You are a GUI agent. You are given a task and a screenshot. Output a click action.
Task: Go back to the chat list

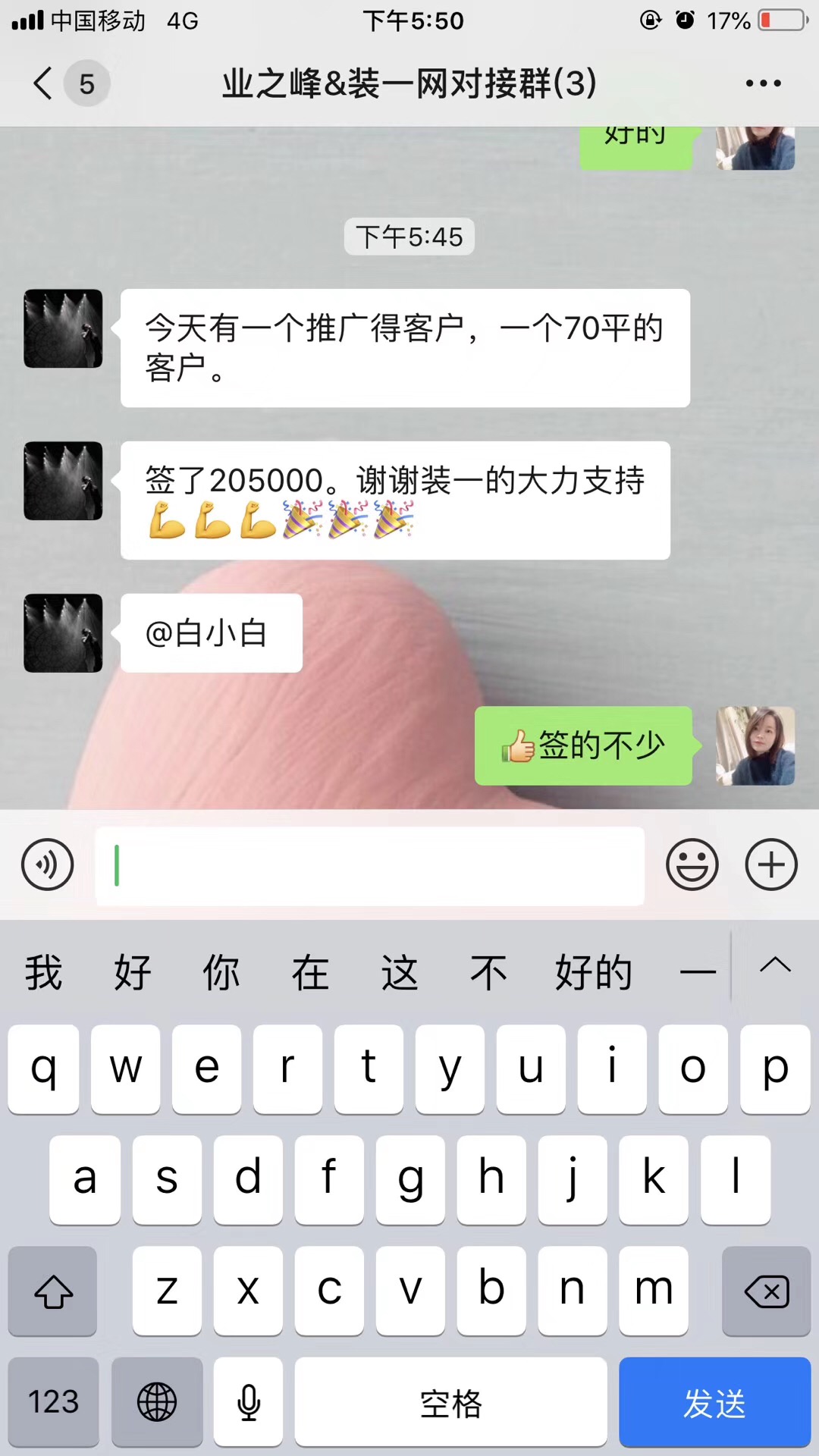pos(44,83)
